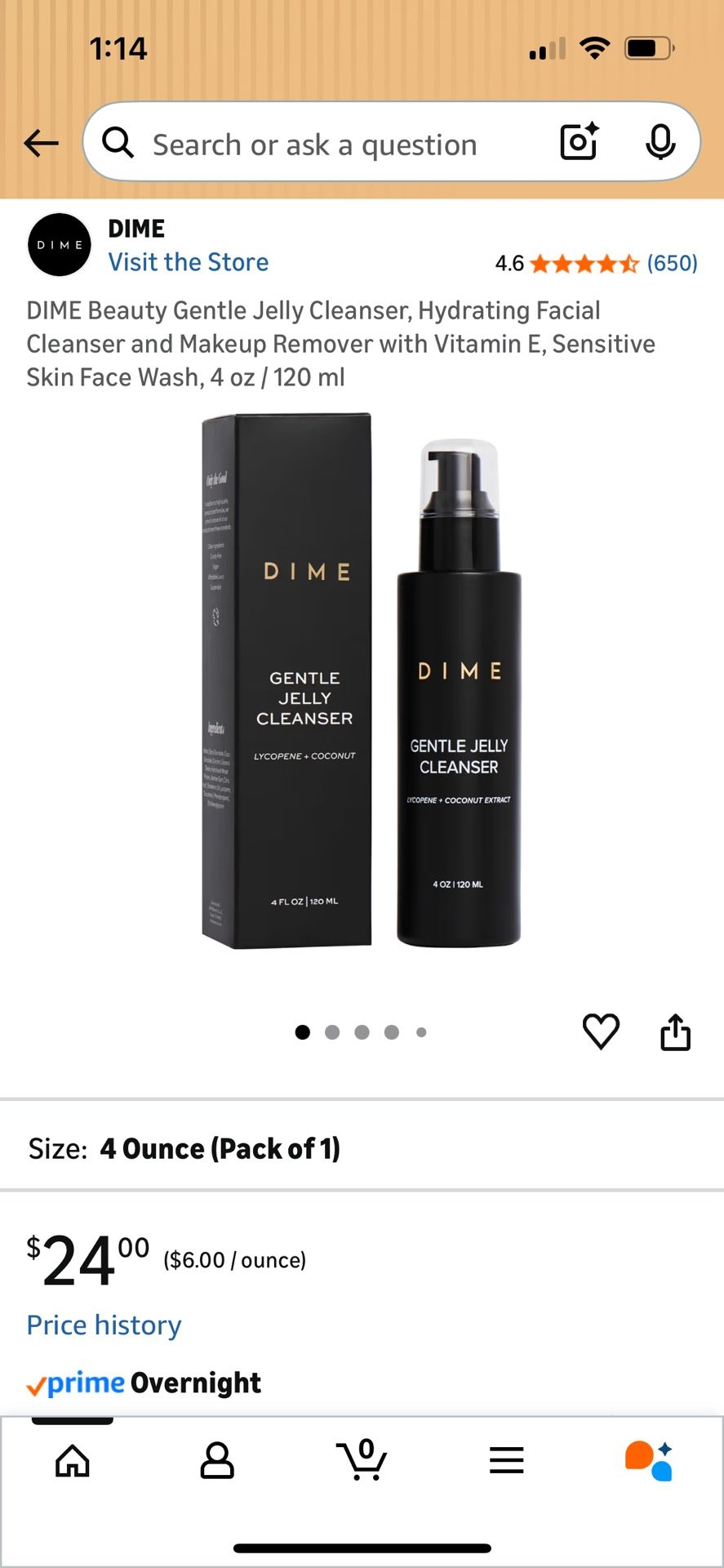Open the DIME store logo circle

click(x=58, y=244)
